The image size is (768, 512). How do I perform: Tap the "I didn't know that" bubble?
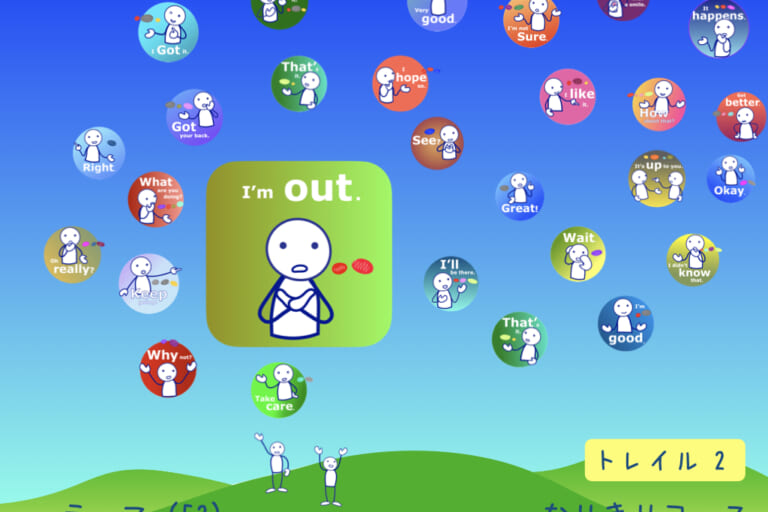[693, 259]
